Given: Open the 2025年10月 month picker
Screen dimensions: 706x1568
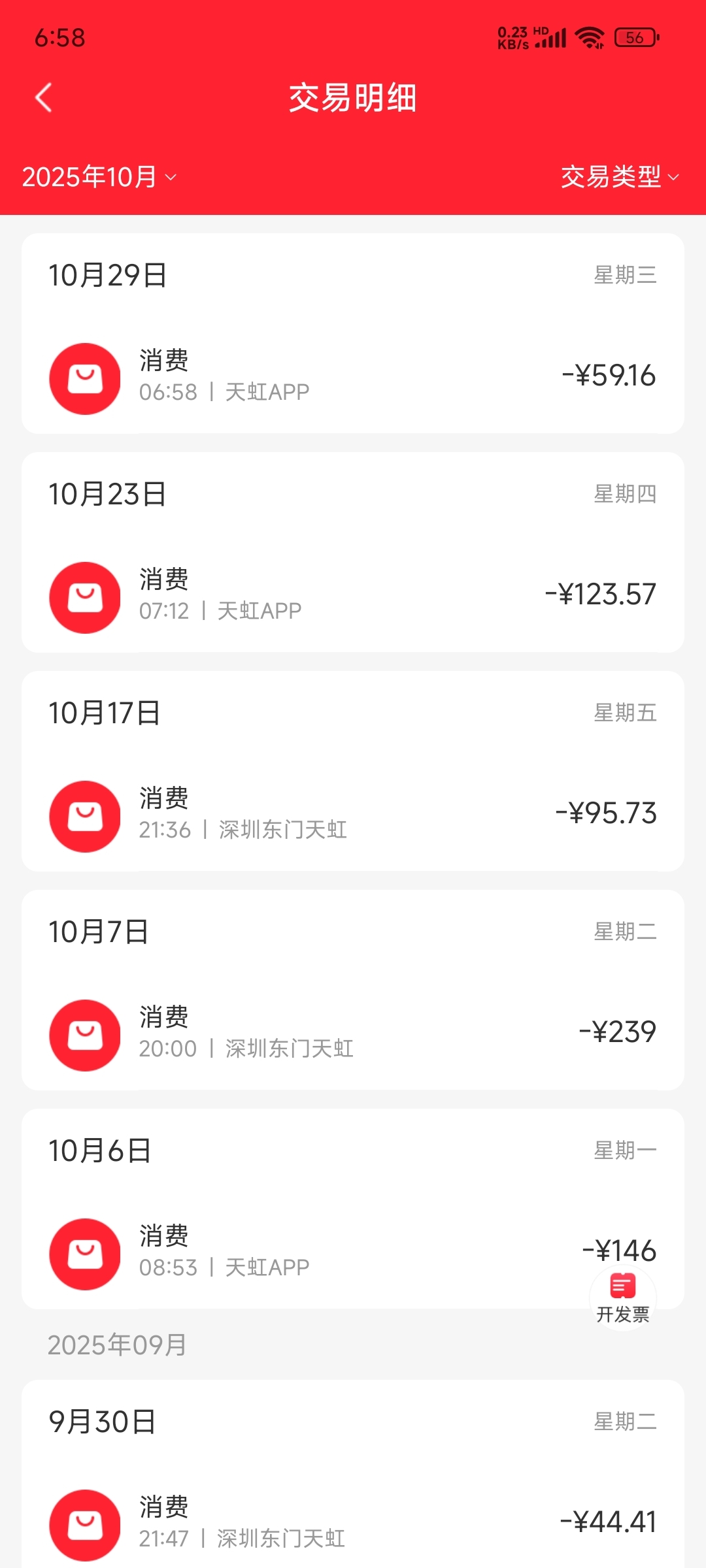Looking at the screenshot, I should (x=99, y=177).
